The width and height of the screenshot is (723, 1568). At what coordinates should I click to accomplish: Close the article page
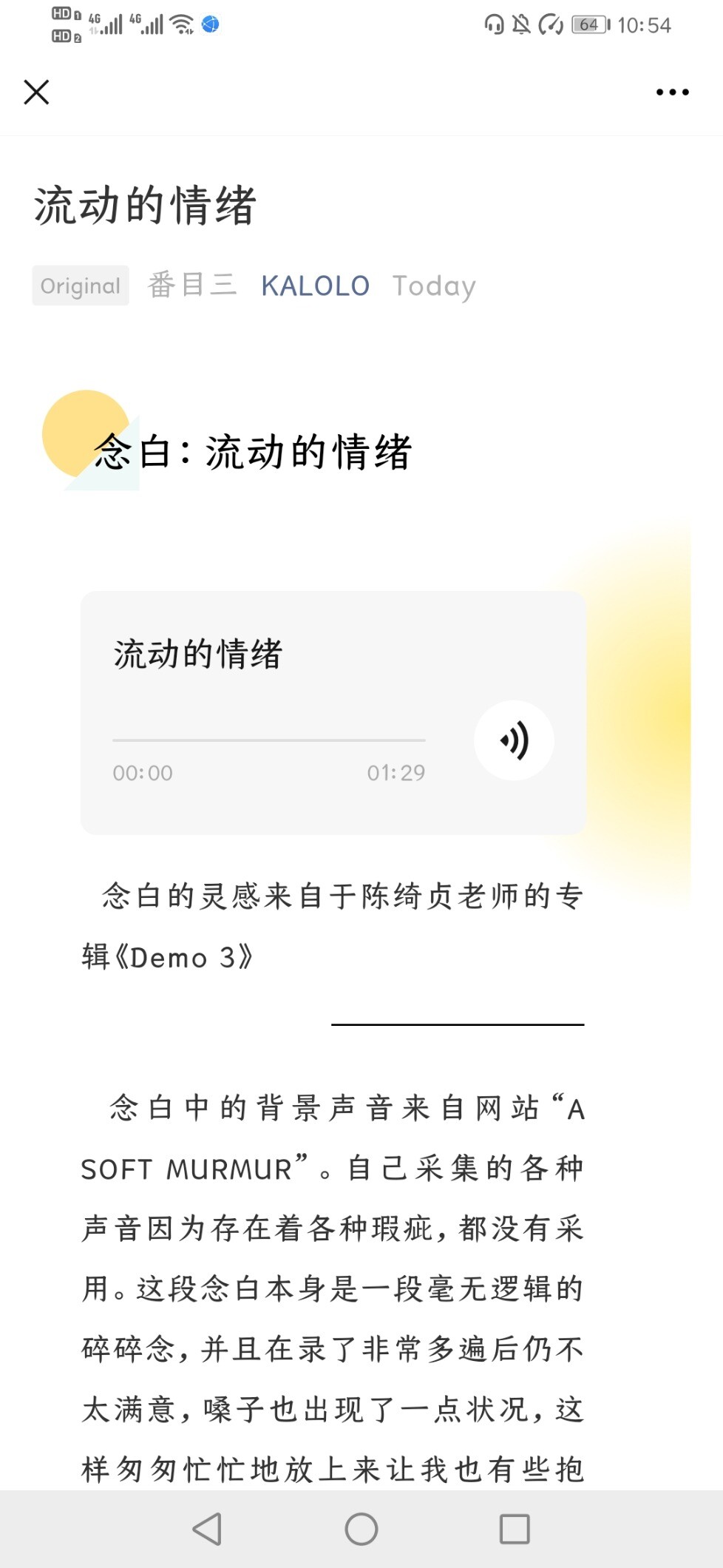[36, 92]
